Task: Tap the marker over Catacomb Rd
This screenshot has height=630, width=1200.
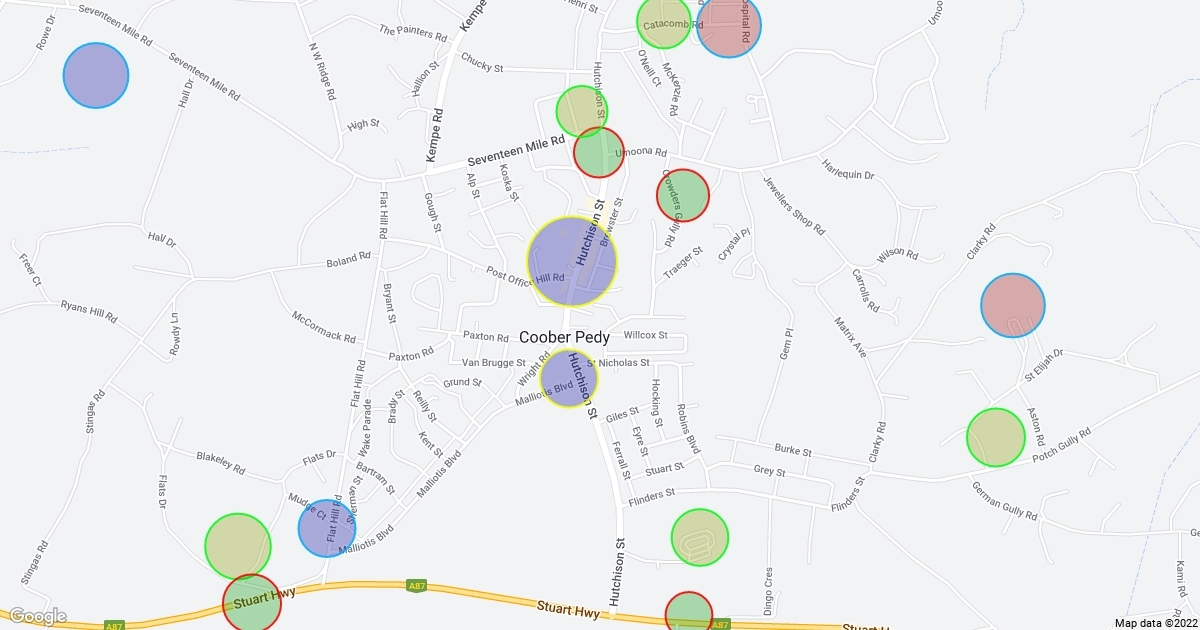Action: (x=663, y=23)
